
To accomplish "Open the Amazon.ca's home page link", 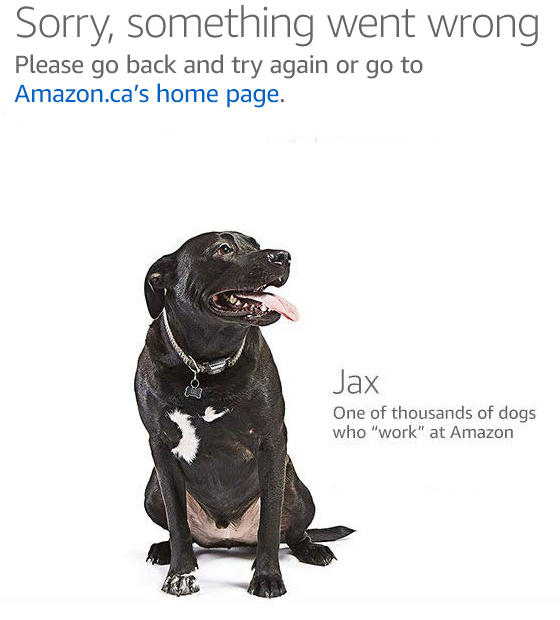I will 147,94.
